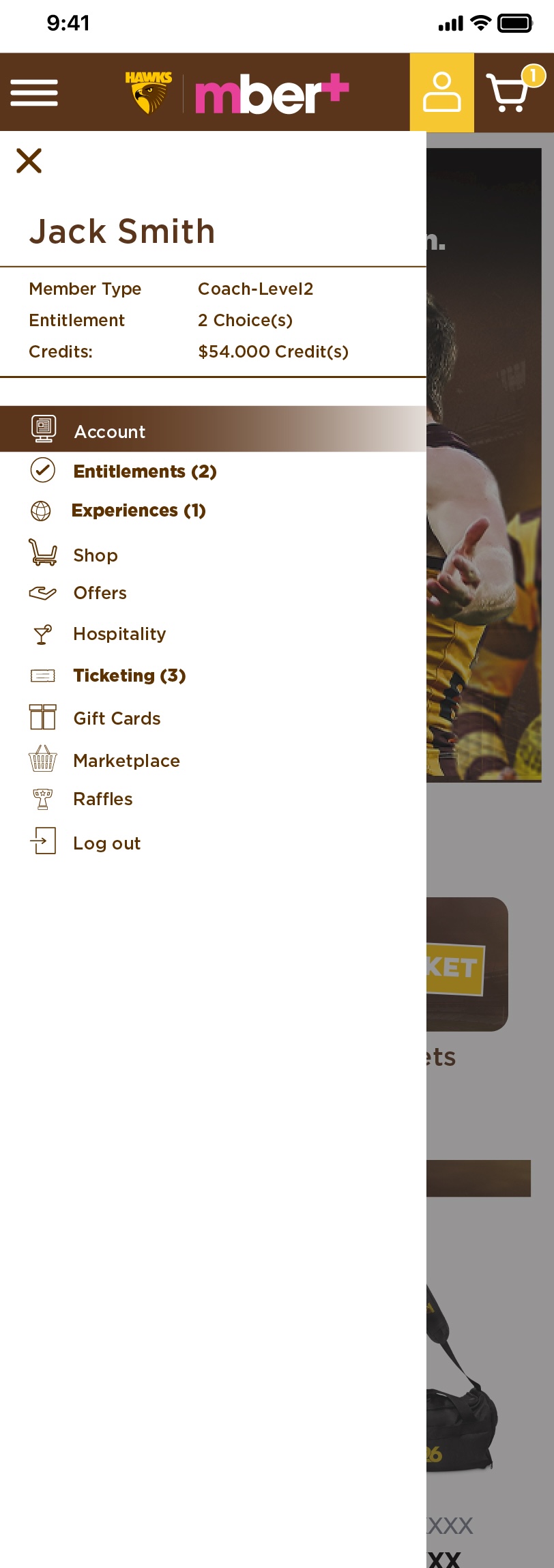
Task: Open the Account menu item
Action: [109, 431]
